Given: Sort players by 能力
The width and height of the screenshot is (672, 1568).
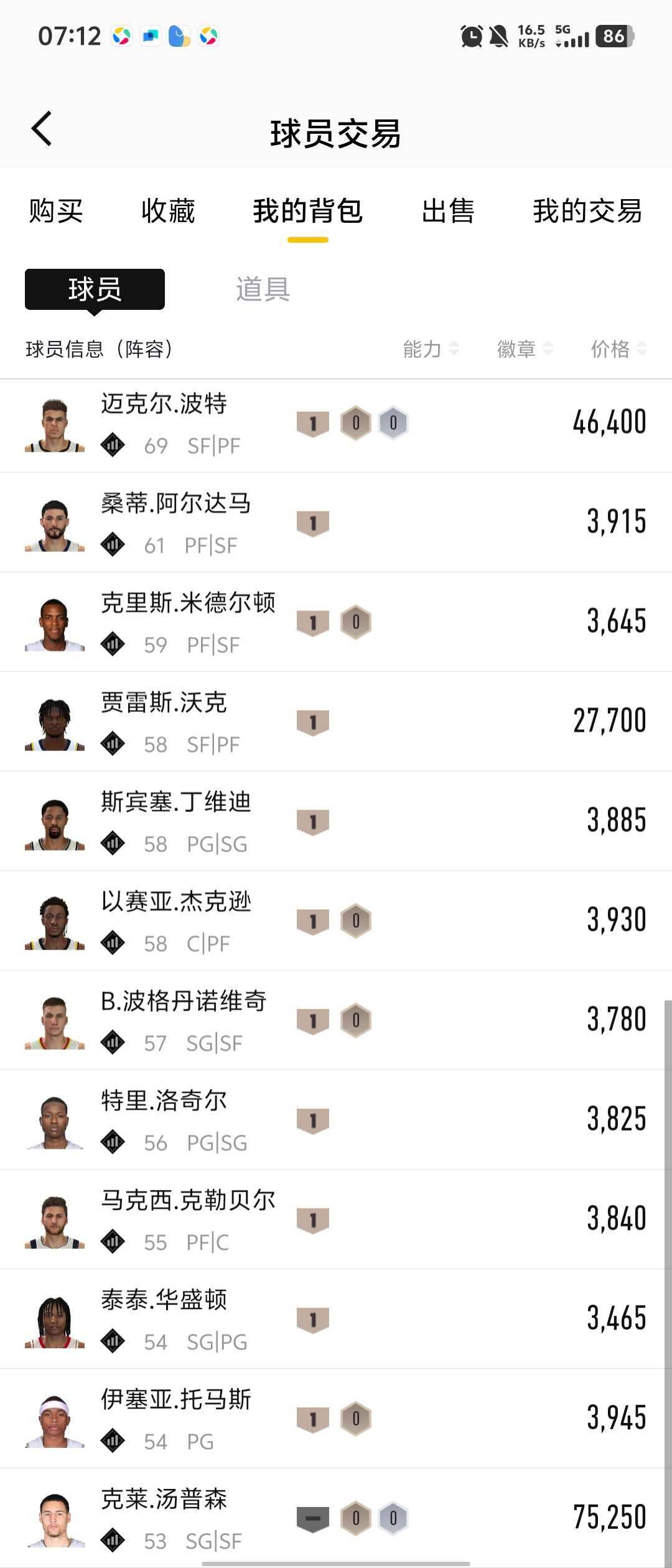Looking at the screenshot, I should pyautogui.click(x=431, y=349).
